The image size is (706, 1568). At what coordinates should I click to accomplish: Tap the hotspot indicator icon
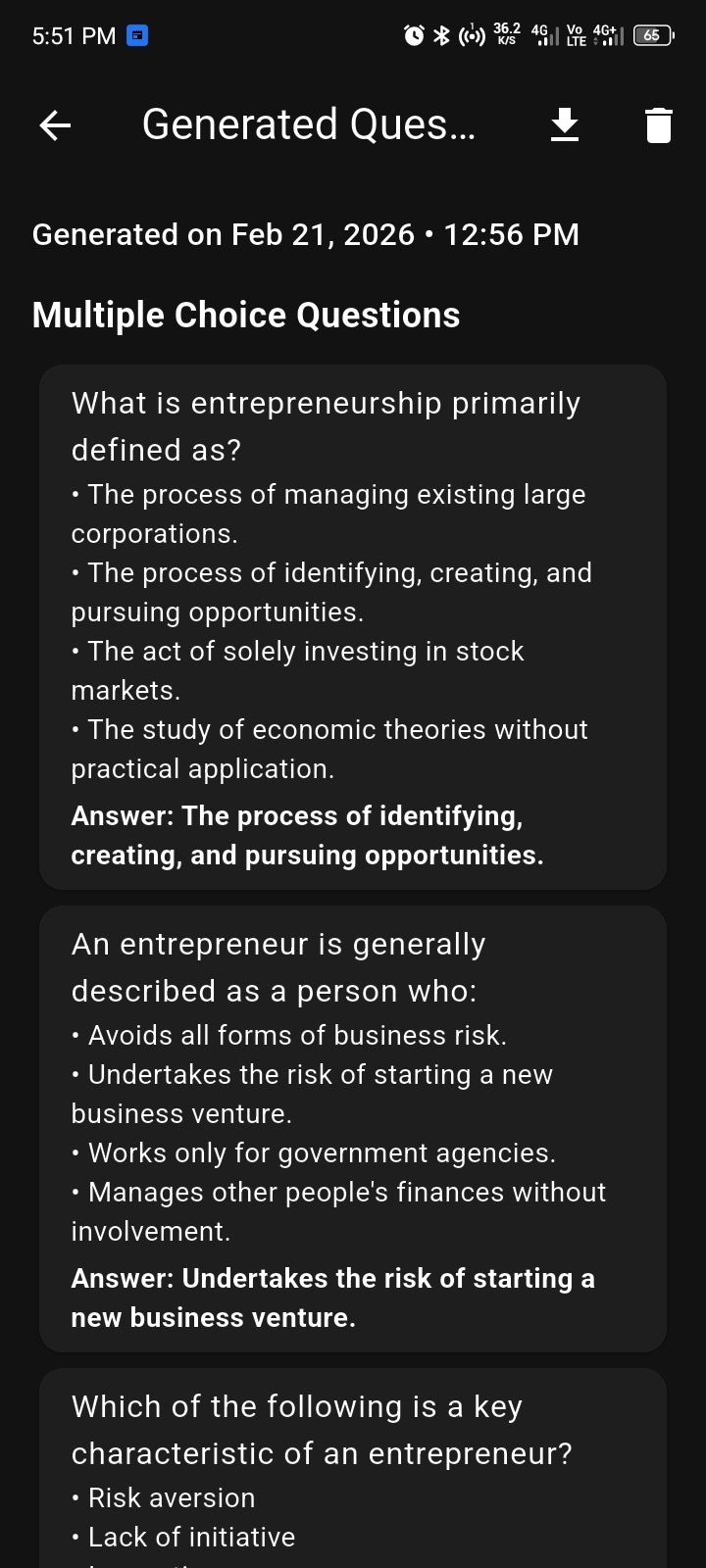coord(473,33)
